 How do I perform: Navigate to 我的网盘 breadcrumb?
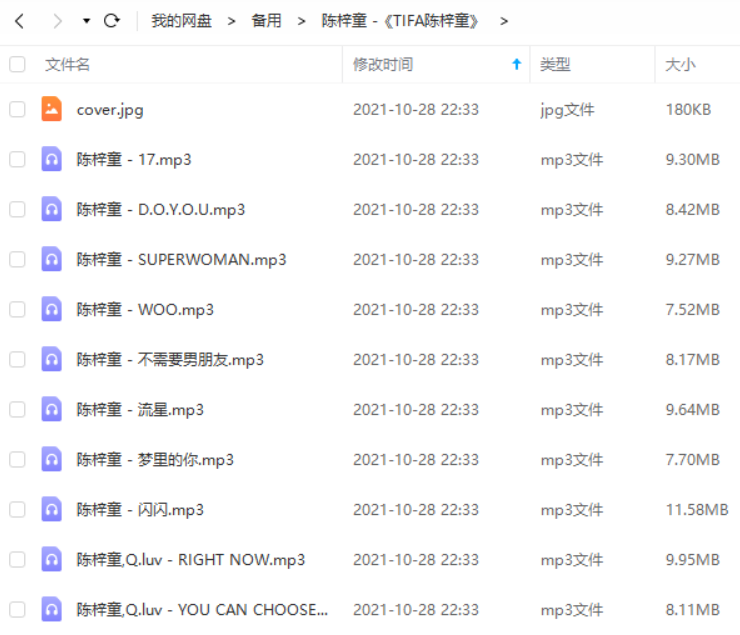(181, 20)
